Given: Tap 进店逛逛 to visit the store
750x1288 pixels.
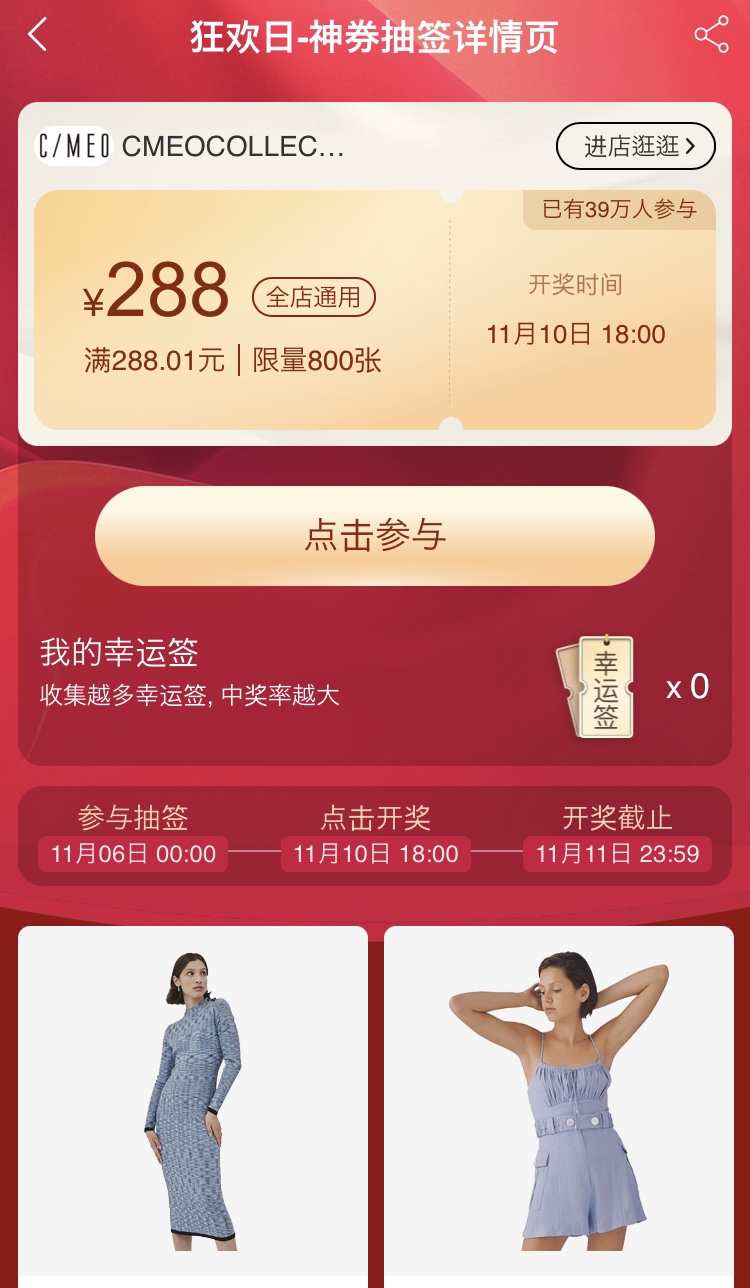Looking at the screenshot, I should [635, 147].
